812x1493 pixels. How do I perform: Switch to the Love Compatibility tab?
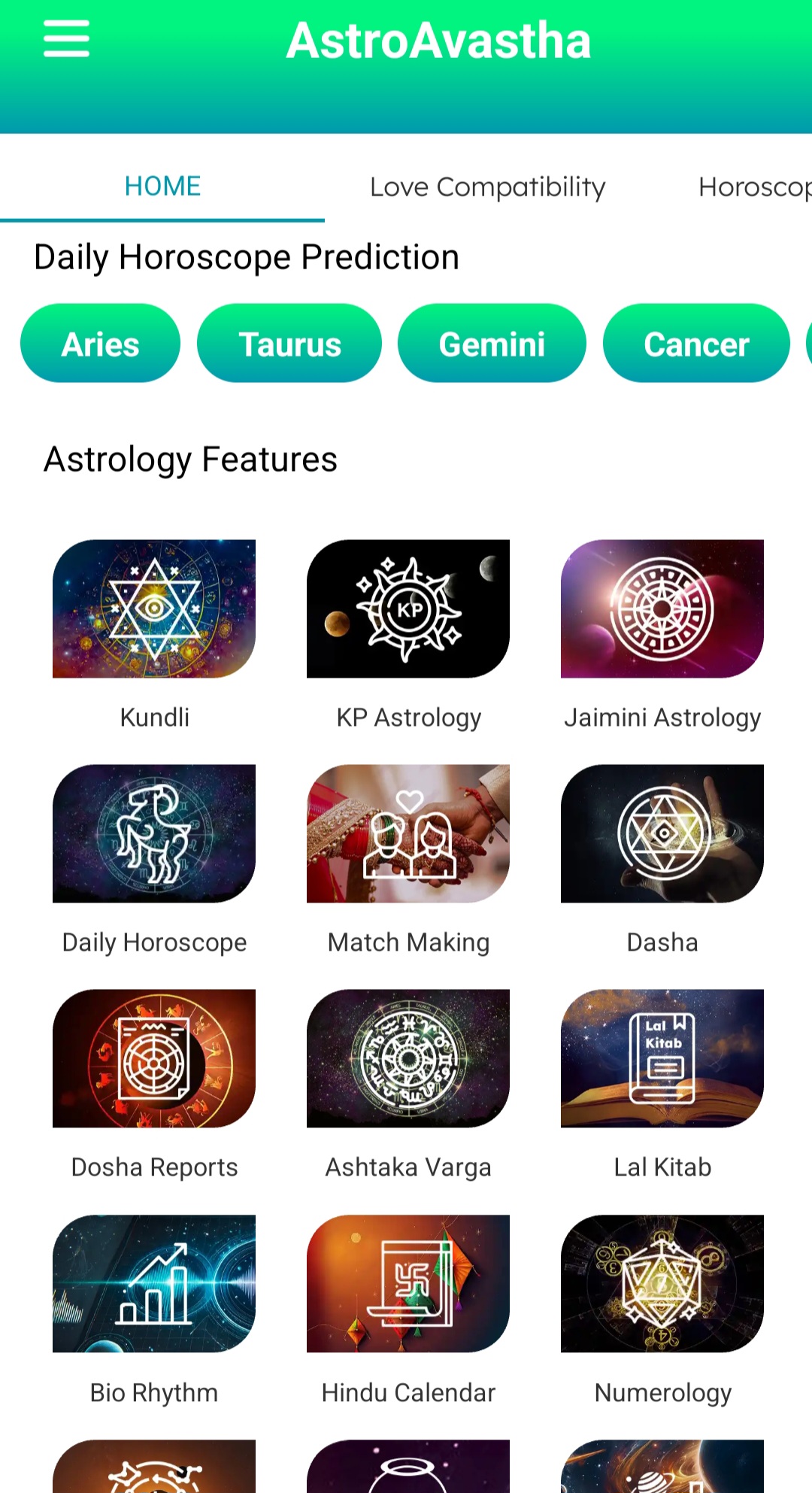[487, 187]
